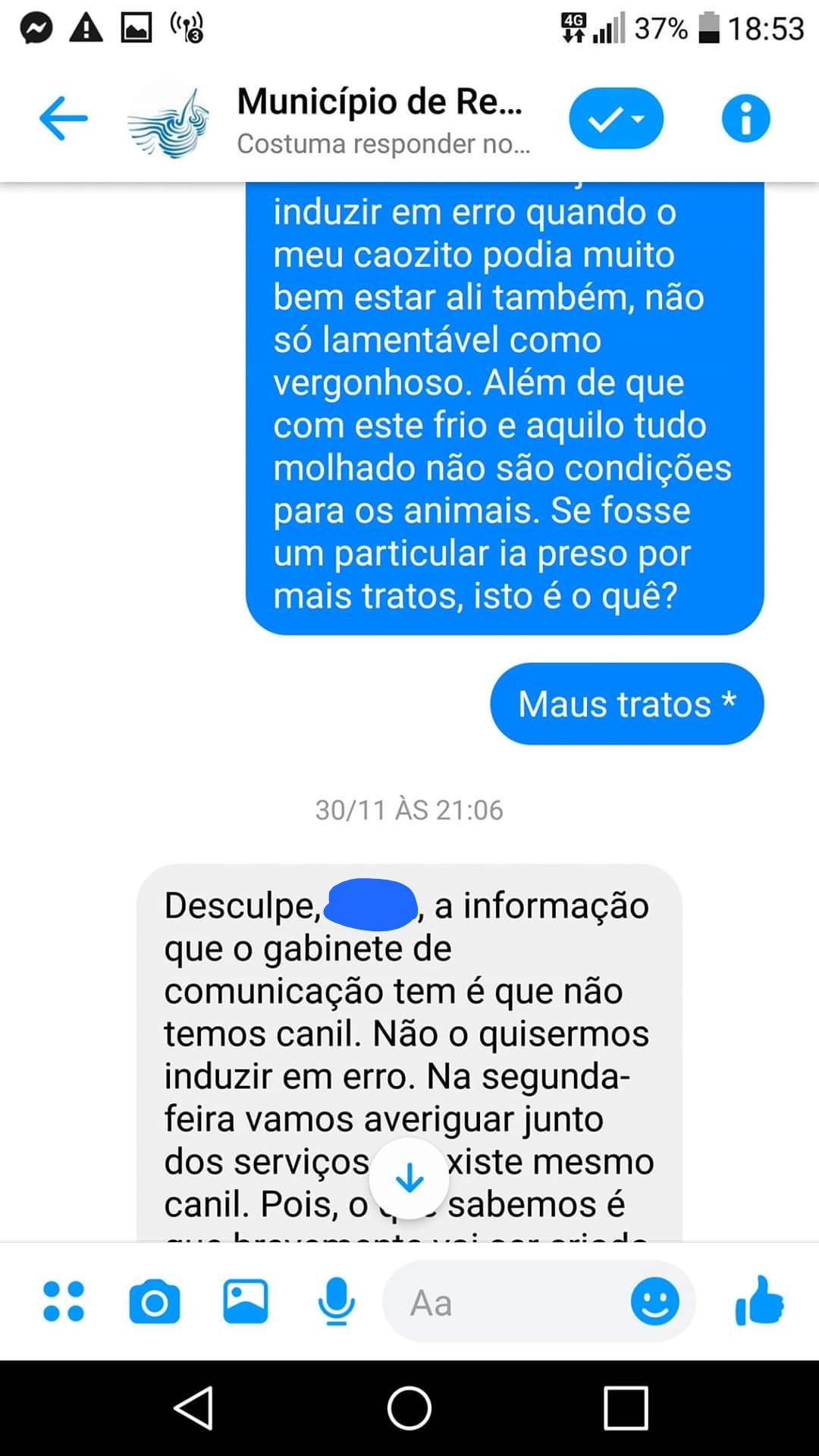819x1456 pixels.
Task: Tap the system home button
Action: [x=409, y=1408]
